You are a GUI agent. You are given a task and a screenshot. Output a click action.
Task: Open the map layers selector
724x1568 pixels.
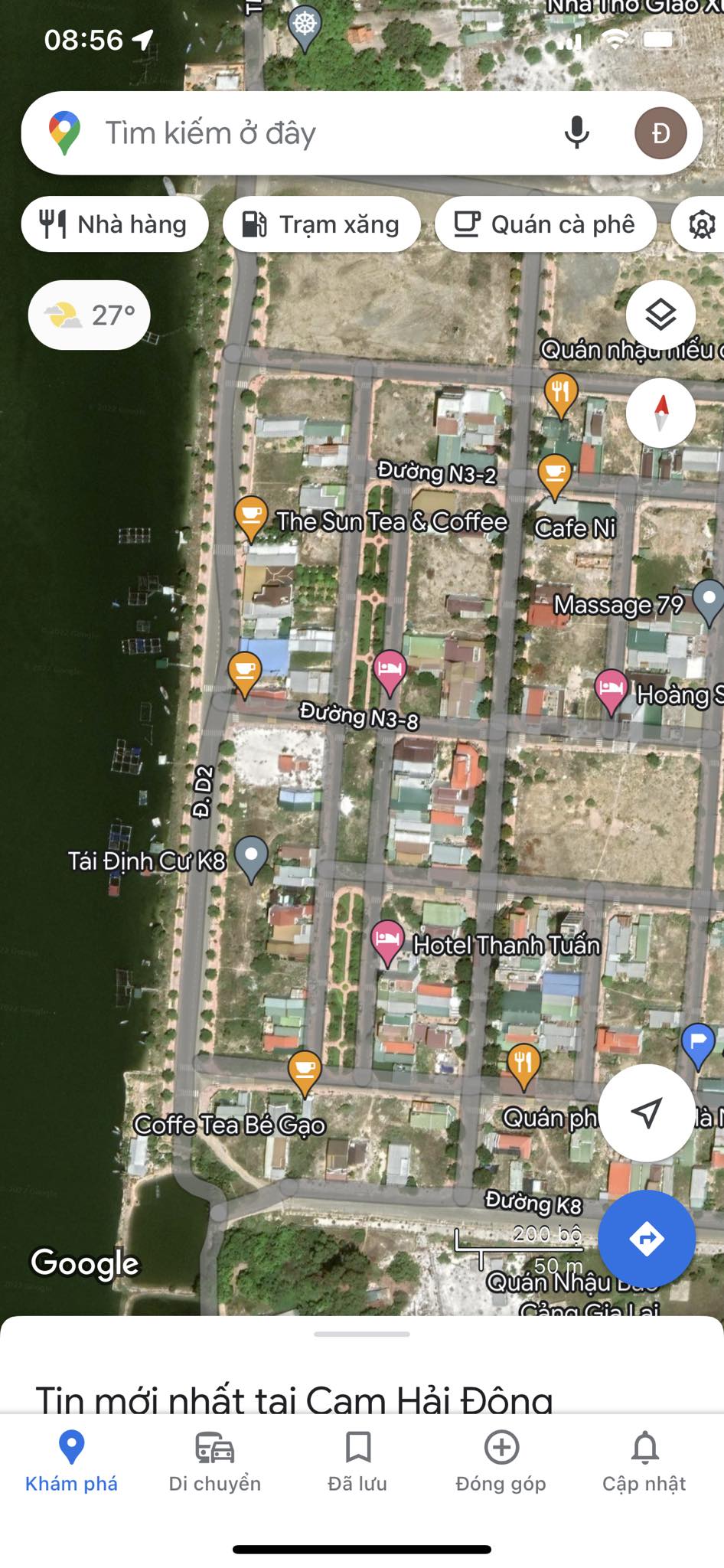[660, 315]
